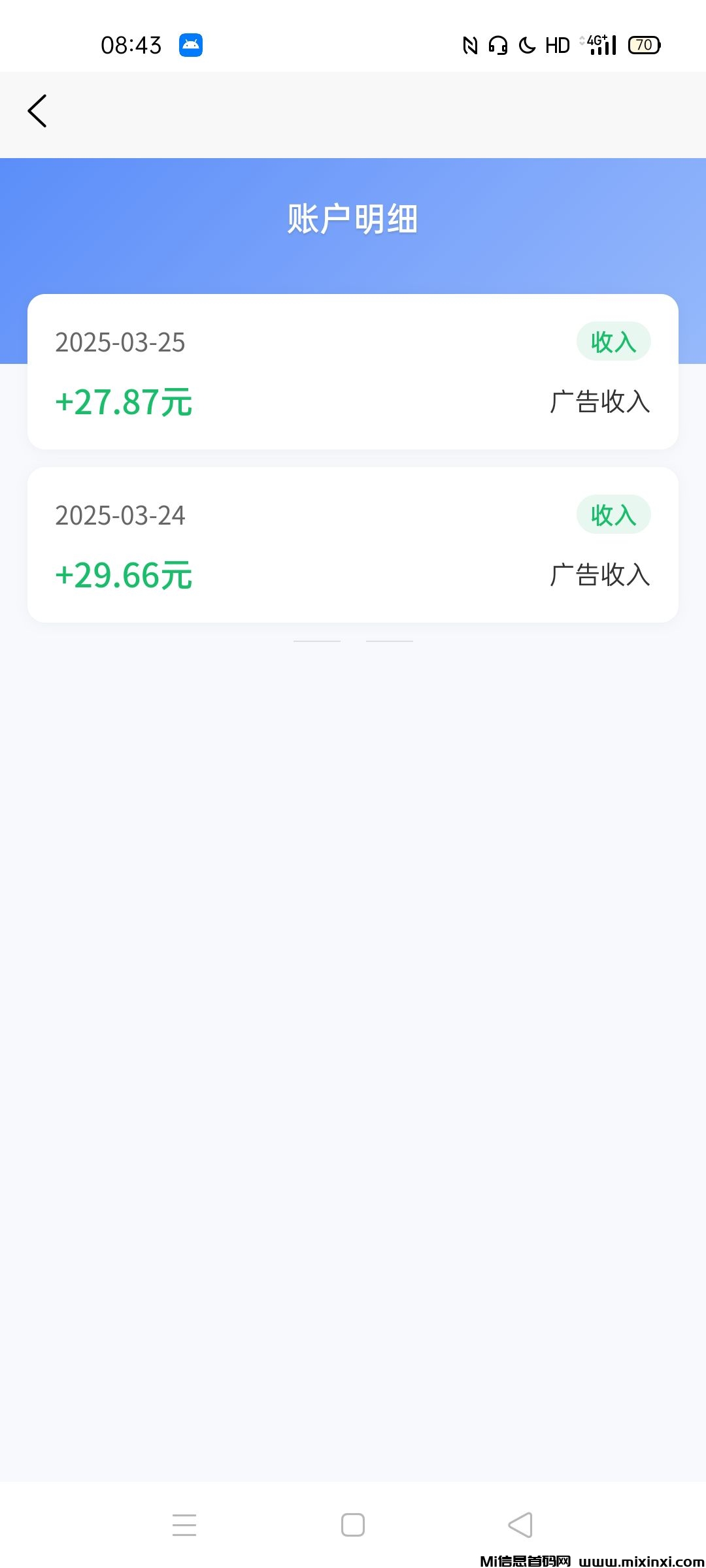Tap the 账户明细 page title
This screenshot has height=1568, width=706.
[x=353, y=218]
